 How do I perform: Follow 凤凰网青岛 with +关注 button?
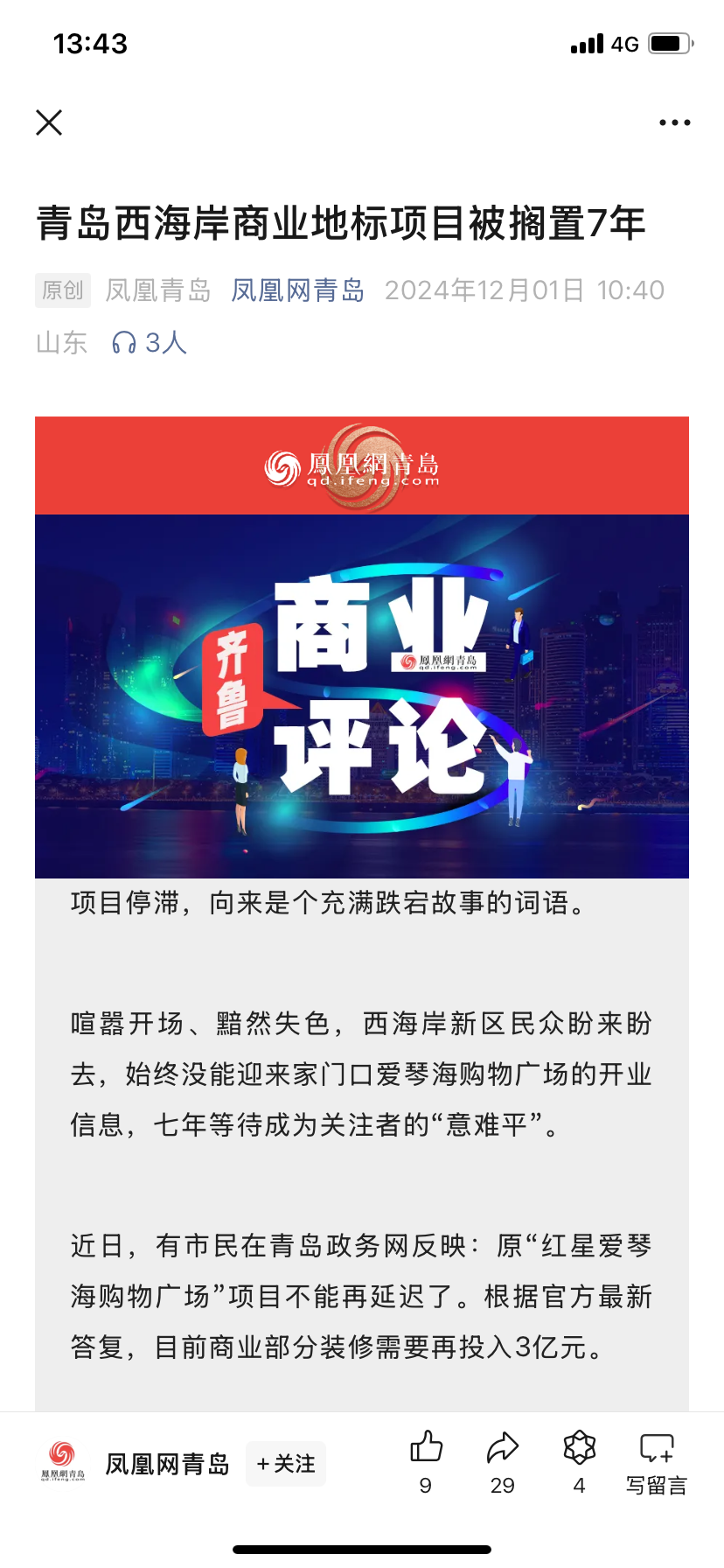[286, 1464]
